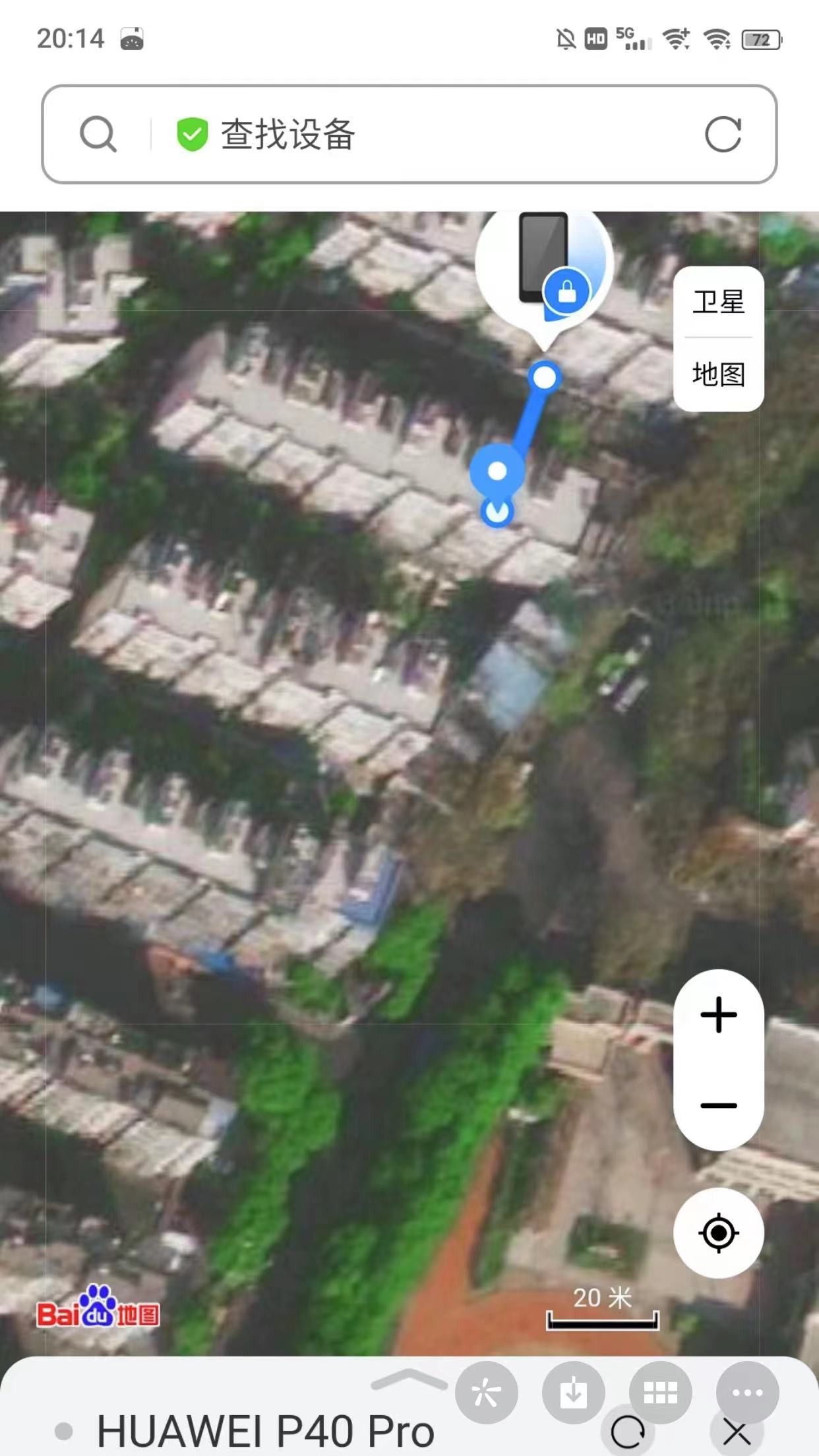Expand the HUAWEI P40 Pro device panel
Viewport: 819px width, 1456px height.
coord(409,1380)
